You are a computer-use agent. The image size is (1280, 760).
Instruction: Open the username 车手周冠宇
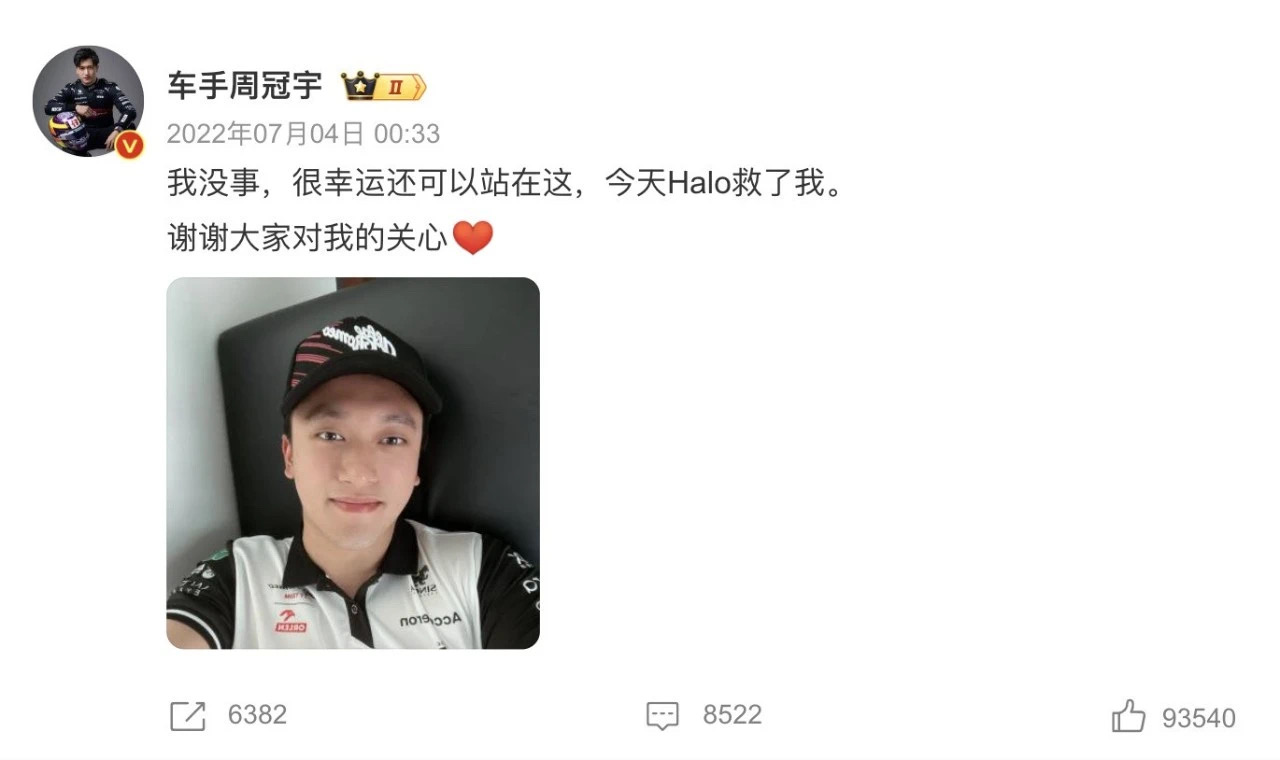point(244,86)
